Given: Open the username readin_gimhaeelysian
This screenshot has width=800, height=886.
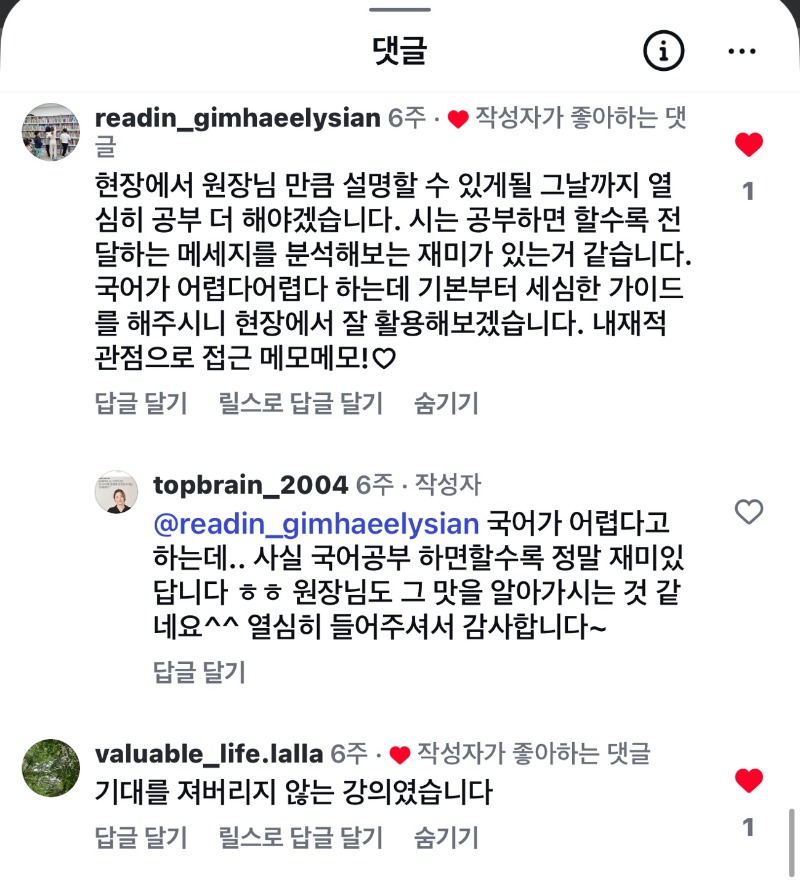Looking at the screenshot, I should click(237, 118).
